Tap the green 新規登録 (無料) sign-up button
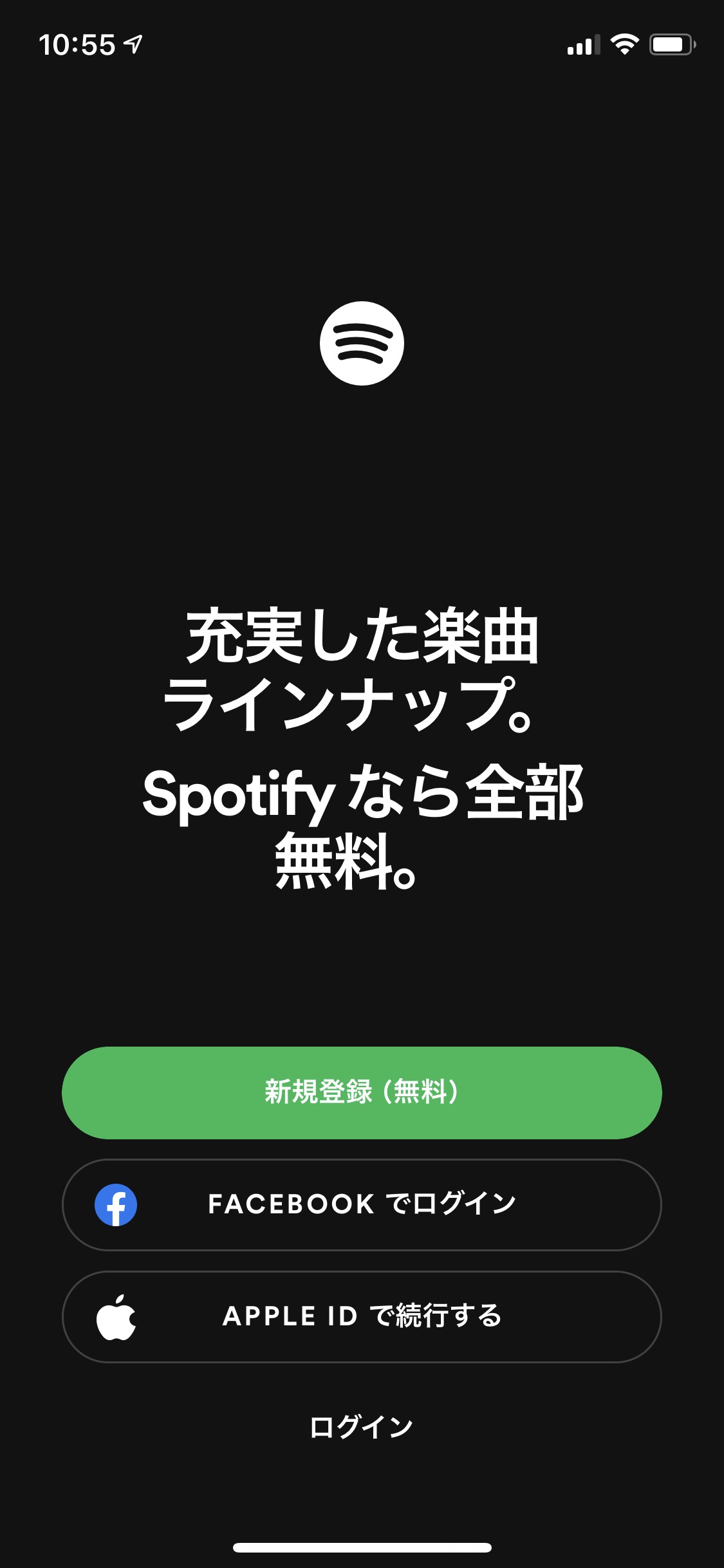Image resolution: width=724 pixels, height=1568 pixels. pyautogui.click(x=362, y=1092)
